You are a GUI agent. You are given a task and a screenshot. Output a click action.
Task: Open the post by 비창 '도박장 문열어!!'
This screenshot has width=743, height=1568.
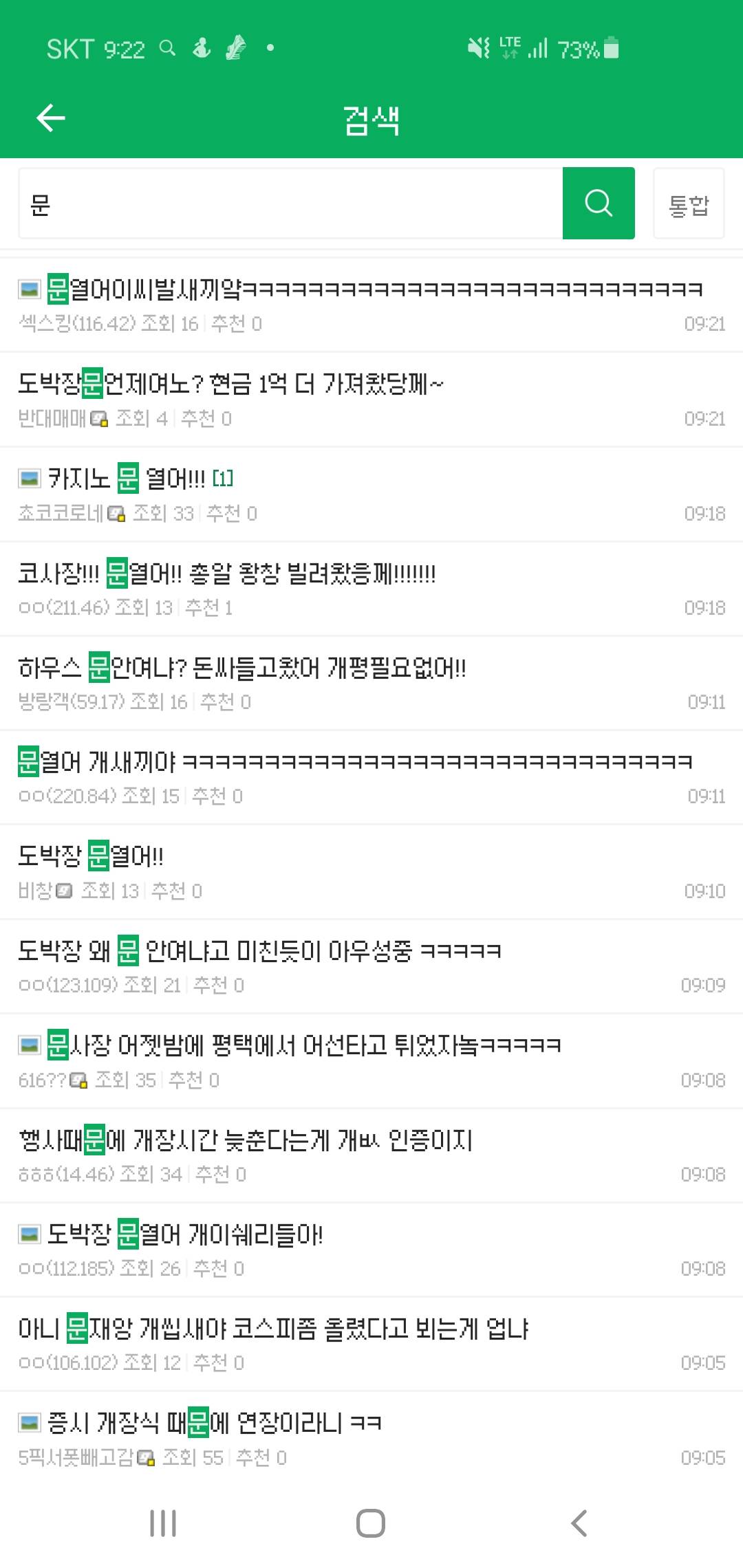[x=91, y=856]
